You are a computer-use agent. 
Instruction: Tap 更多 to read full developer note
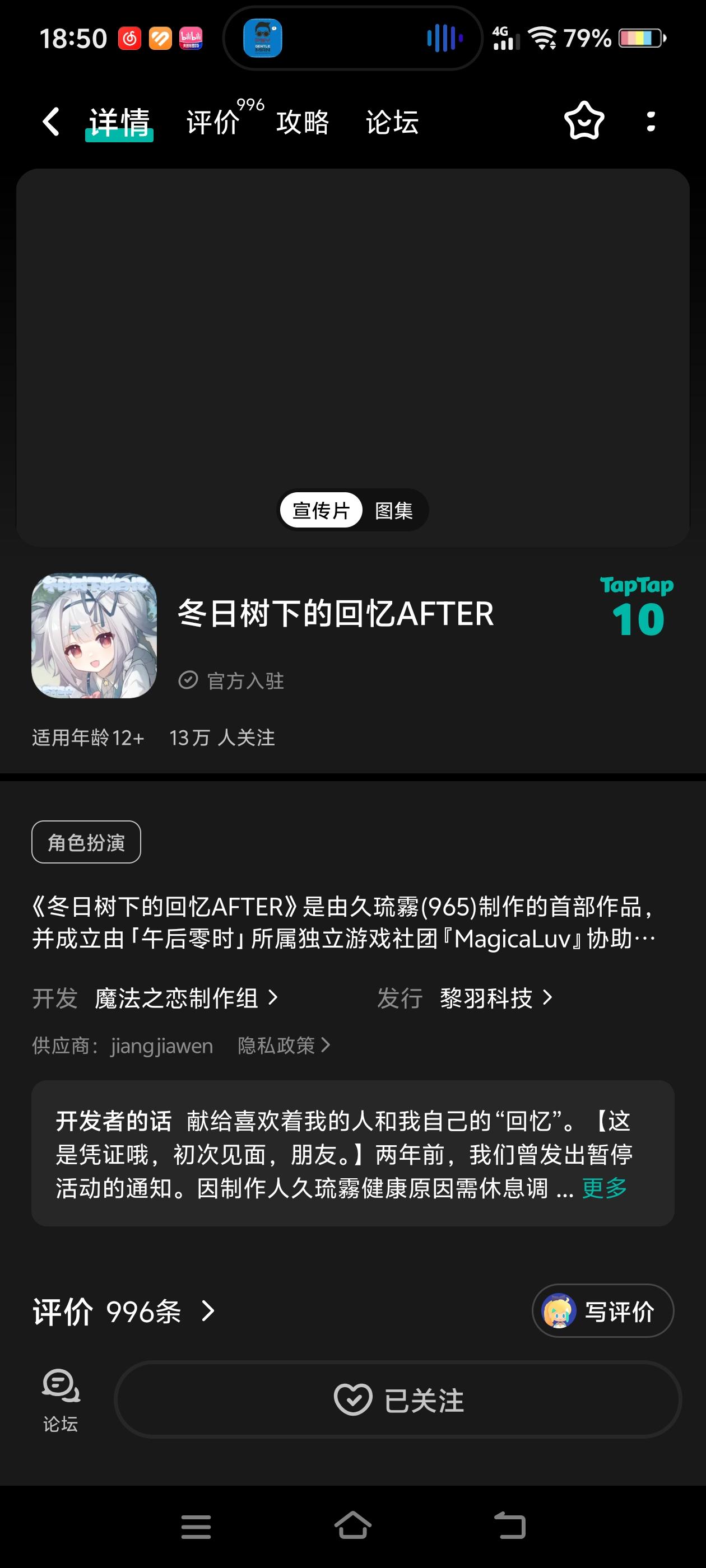click(603, 1189)
